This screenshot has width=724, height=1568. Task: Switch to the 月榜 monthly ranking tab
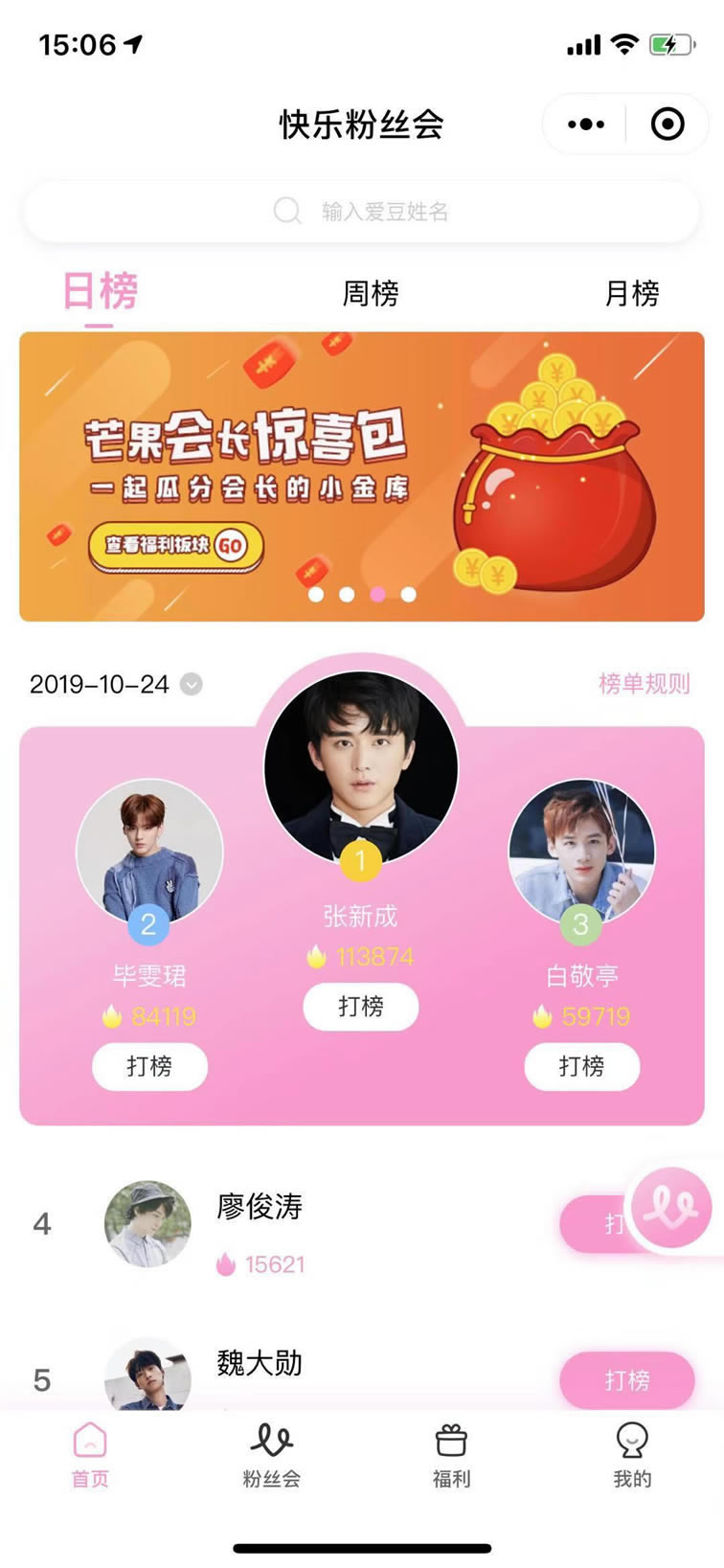(632, 293)
